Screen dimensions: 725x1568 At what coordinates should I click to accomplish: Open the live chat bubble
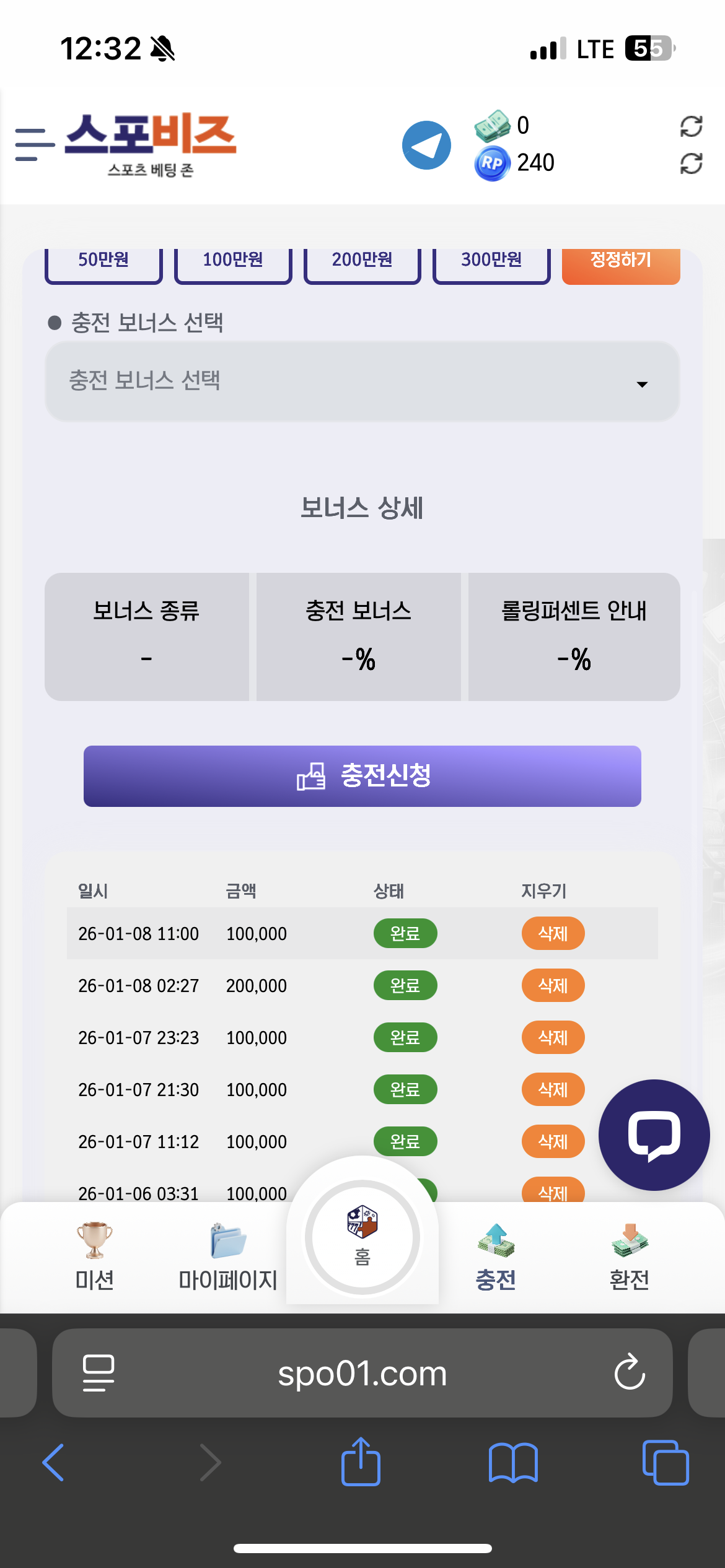coord(654,1135)
